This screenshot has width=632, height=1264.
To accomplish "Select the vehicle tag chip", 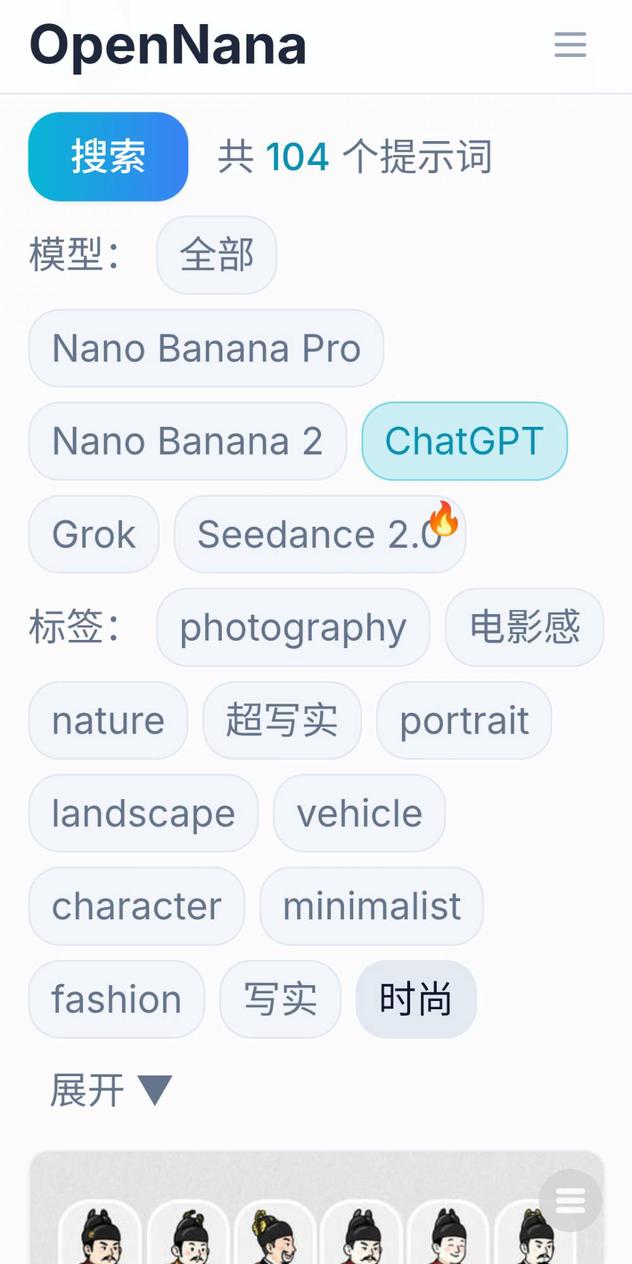I will [x=359, y=813].
